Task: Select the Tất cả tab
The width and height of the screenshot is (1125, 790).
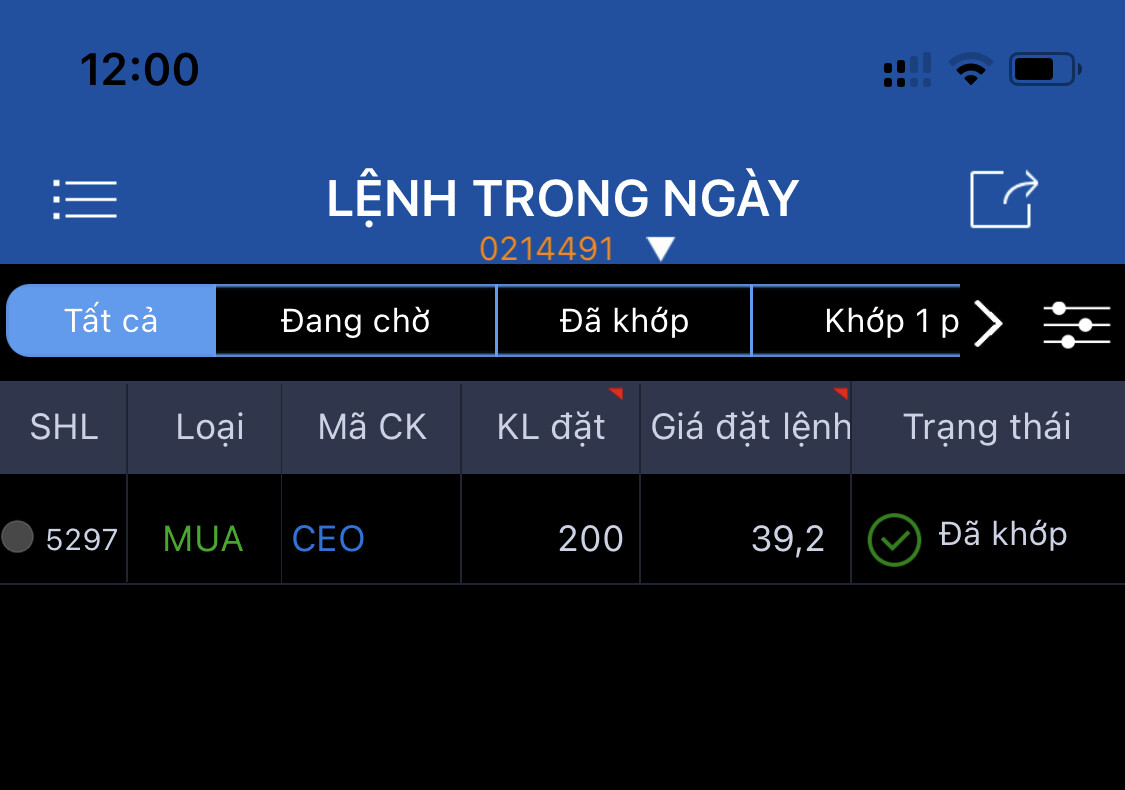Action: pyautogui.click(x=111, y=321)
